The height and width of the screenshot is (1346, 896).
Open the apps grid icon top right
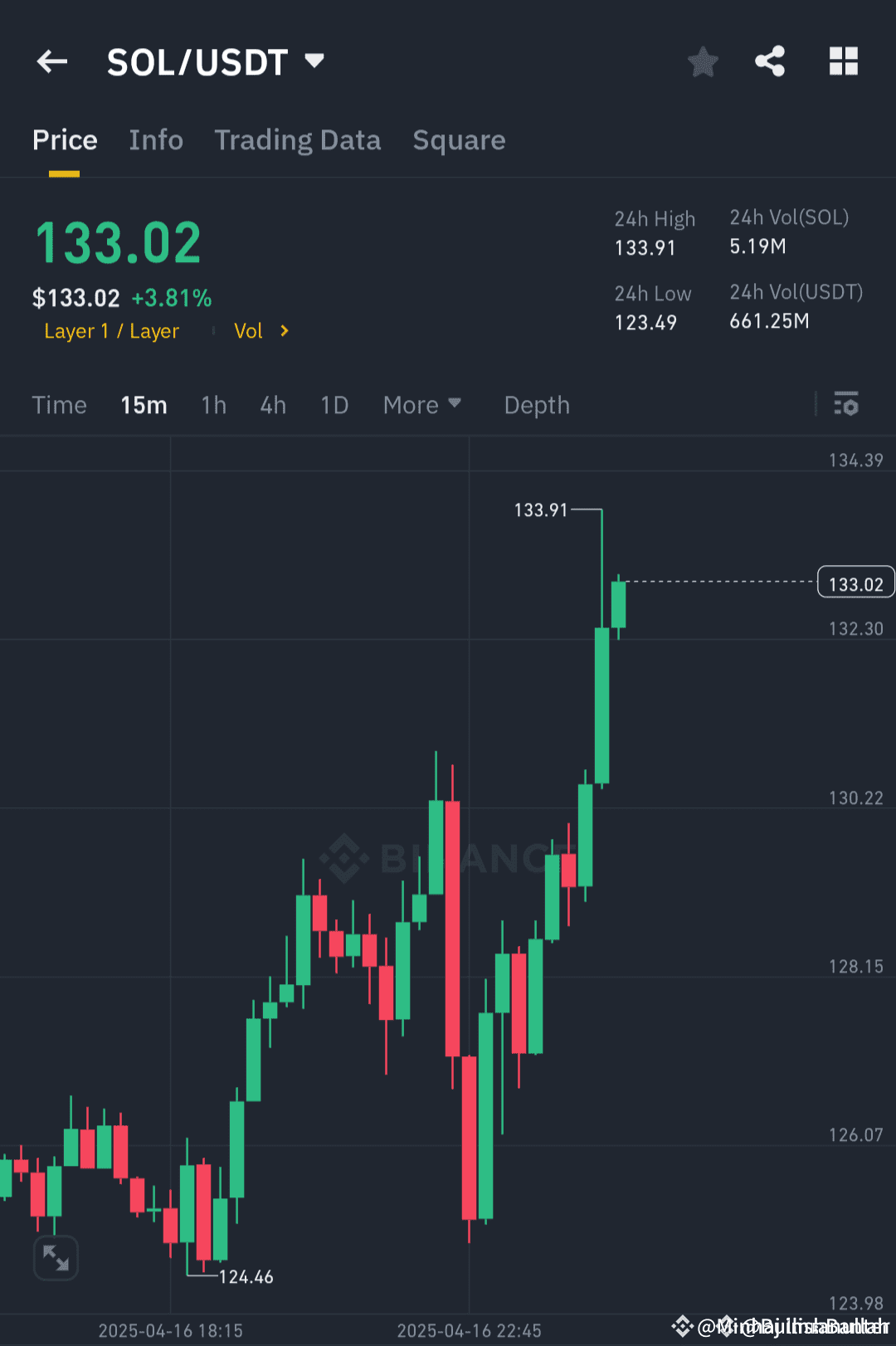coord(843,61)
